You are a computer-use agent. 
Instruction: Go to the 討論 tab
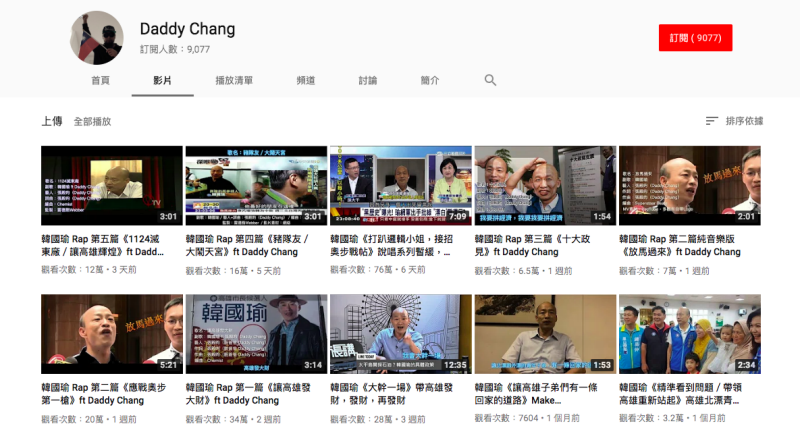click(x=367, y=80)
